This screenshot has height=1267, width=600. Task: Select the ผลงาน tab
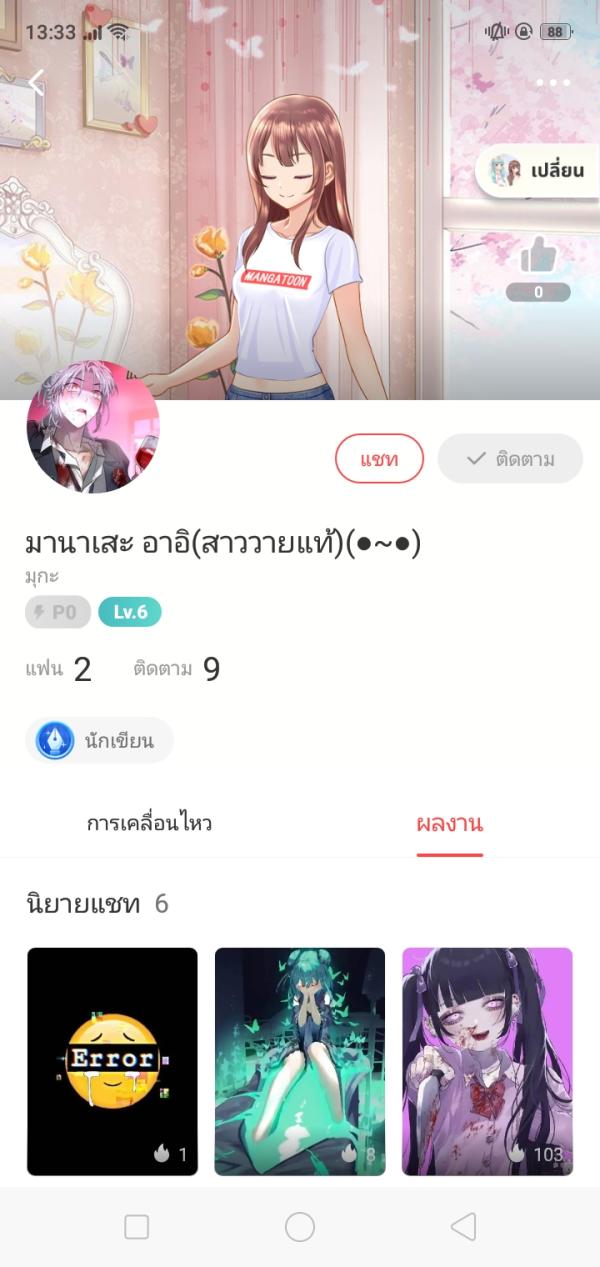click(449, 824)
